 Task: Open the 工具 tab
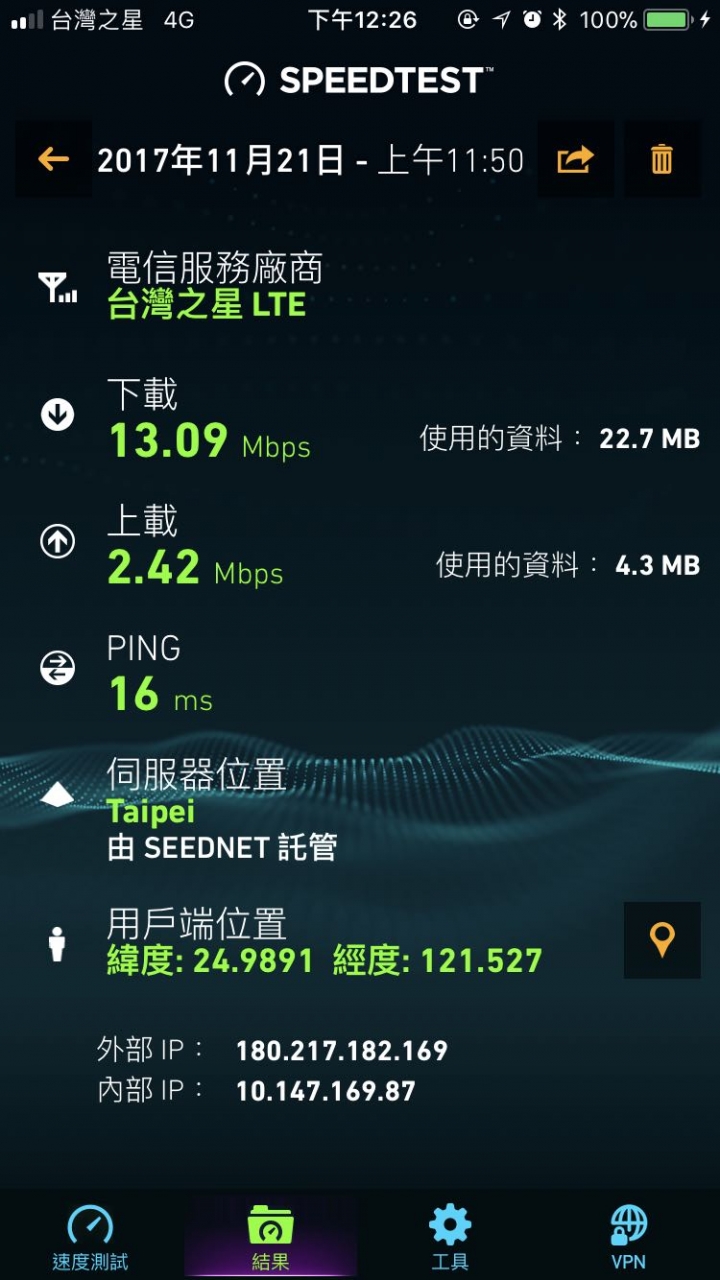click(x=450, y=1236)
